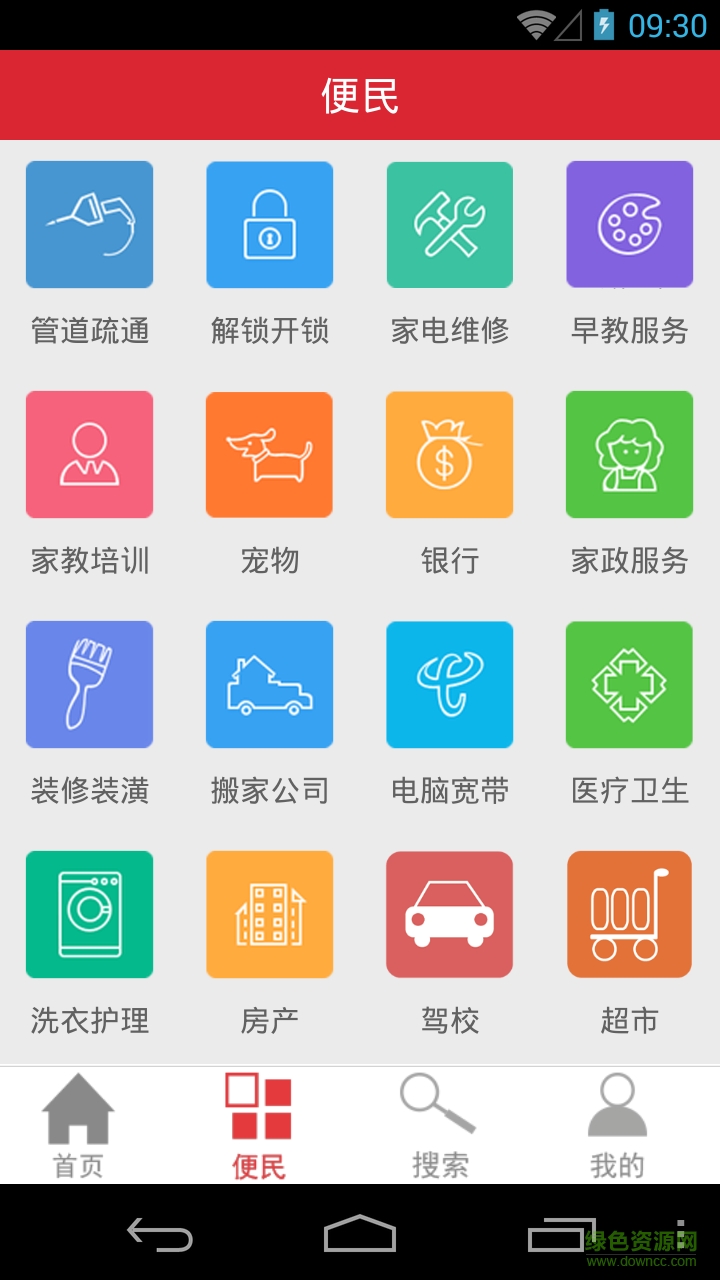The image size is (720, 1280).
Task: Open the 洗衣护理 laundry washing machine icon
Action: [89, 915]
